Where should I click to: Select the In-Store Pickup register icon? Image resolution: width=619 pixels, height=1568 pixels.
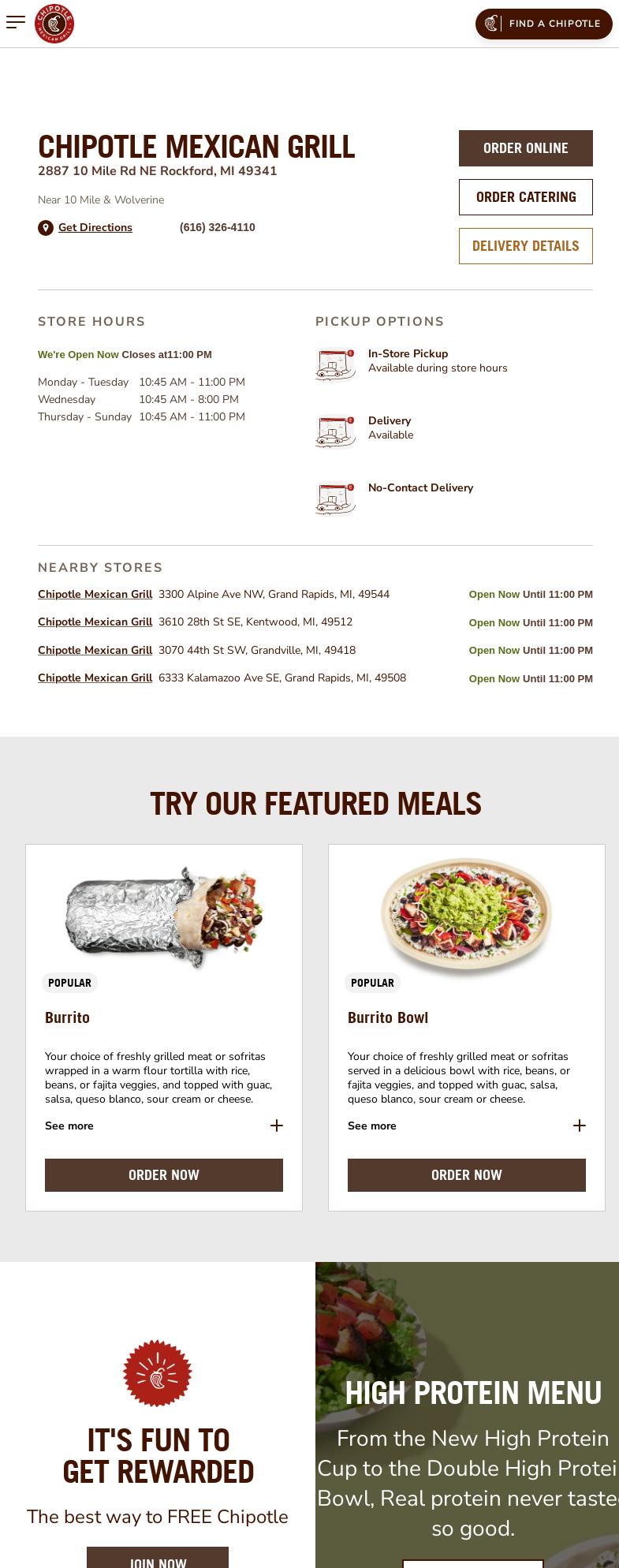pyautogui.click(x=335, y=364)
